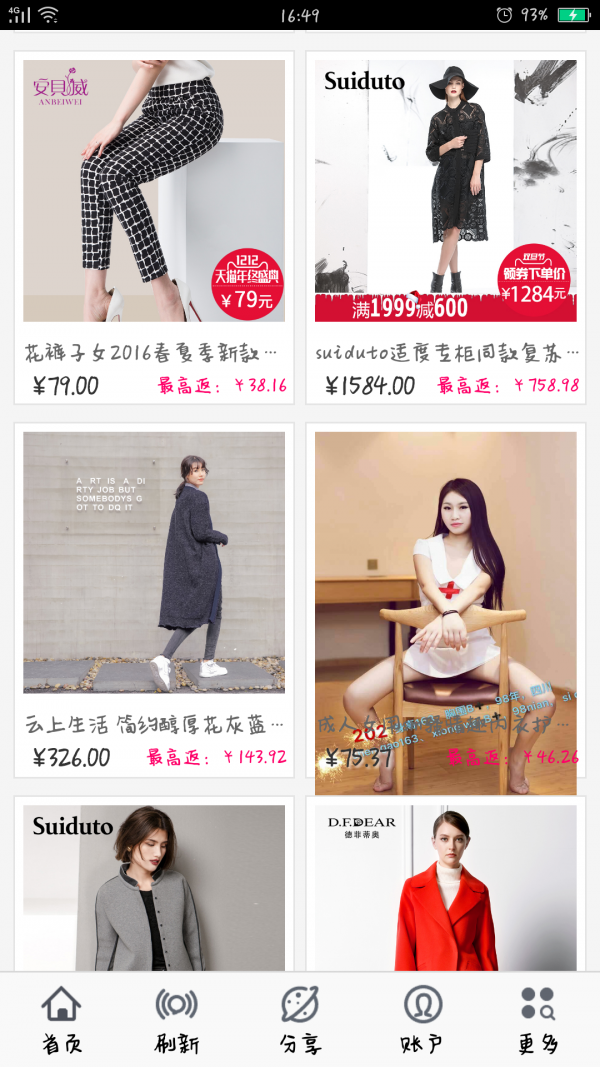
Task: Tap 刷新 to refresh the list
Action: tap(177, 1019)
